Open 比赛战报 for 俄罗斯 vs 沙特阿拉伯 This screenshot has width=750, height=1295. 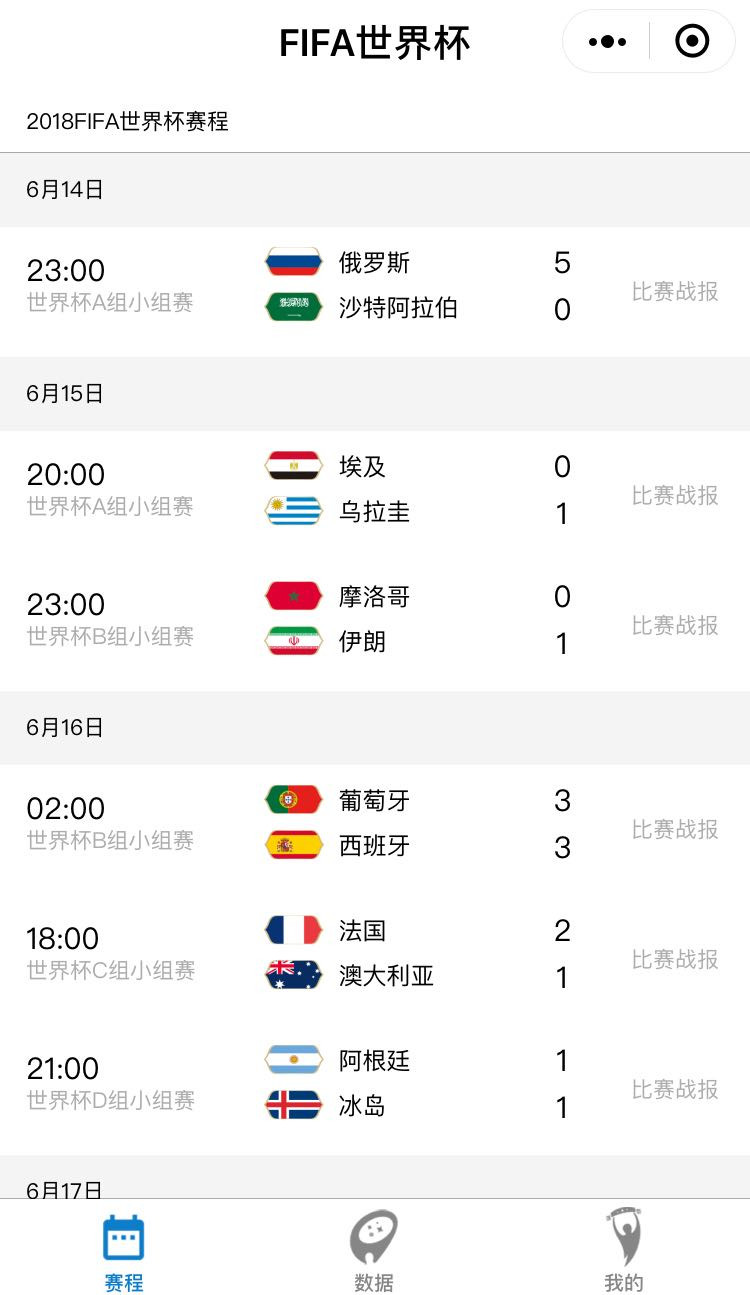(675, 291)
